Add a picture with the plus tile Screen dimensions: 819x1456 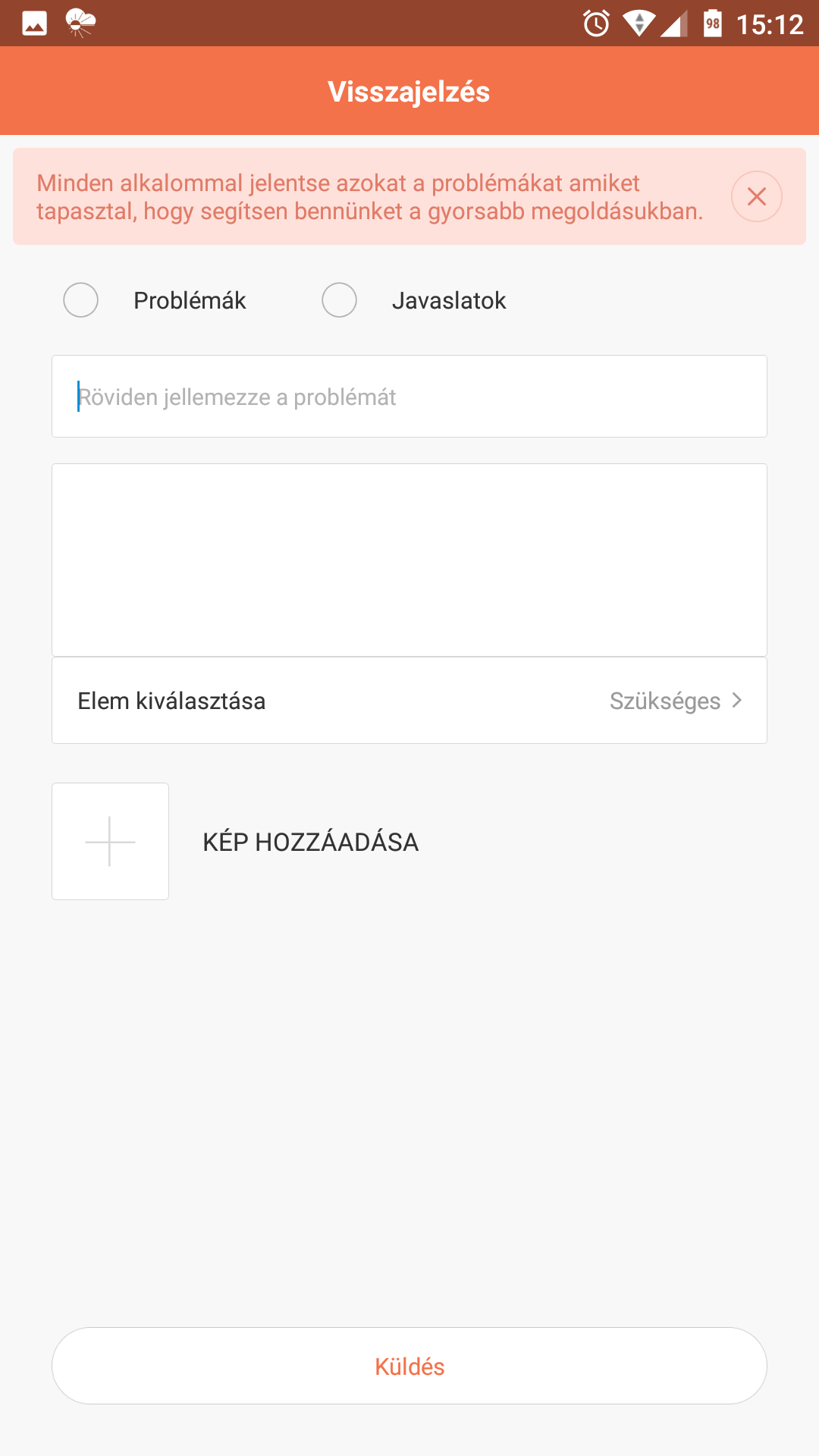tap(110, 841)
